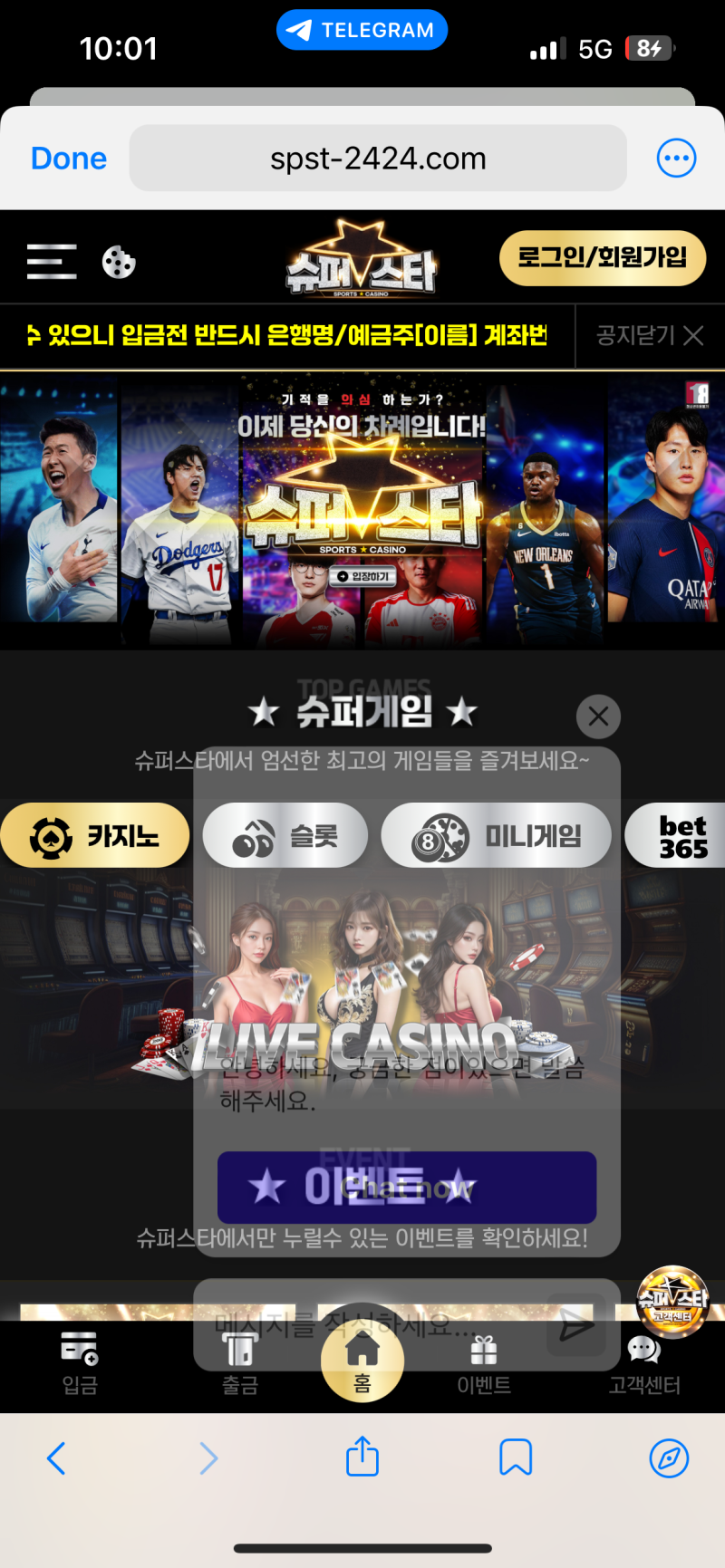Screen dimensions: 725x1568
Task: Open the hamburger side menu
Action: (x=52, y=262)
